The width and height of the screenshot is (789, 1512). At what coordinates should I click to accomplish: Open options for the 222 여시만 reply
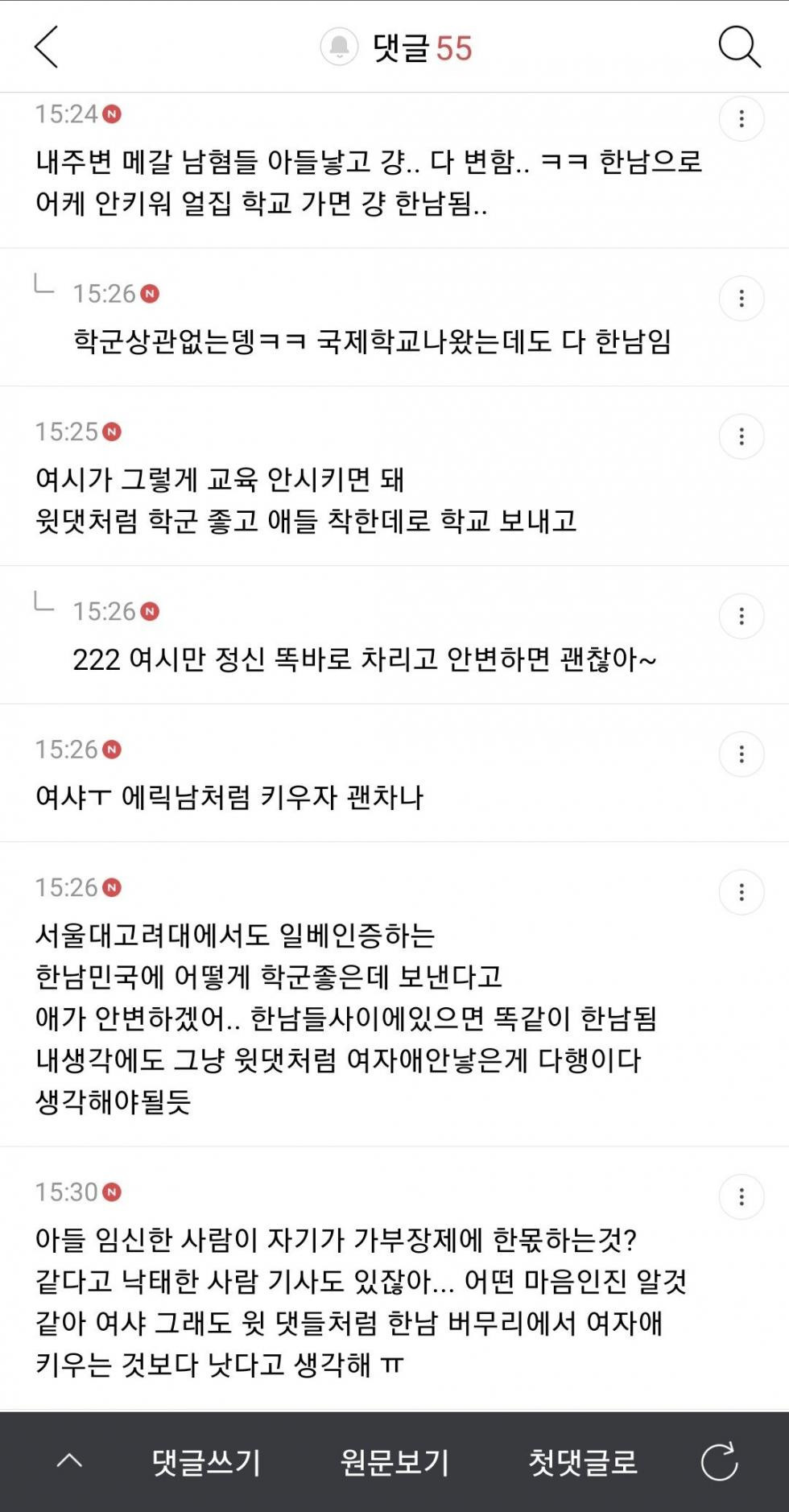[741, 617]
